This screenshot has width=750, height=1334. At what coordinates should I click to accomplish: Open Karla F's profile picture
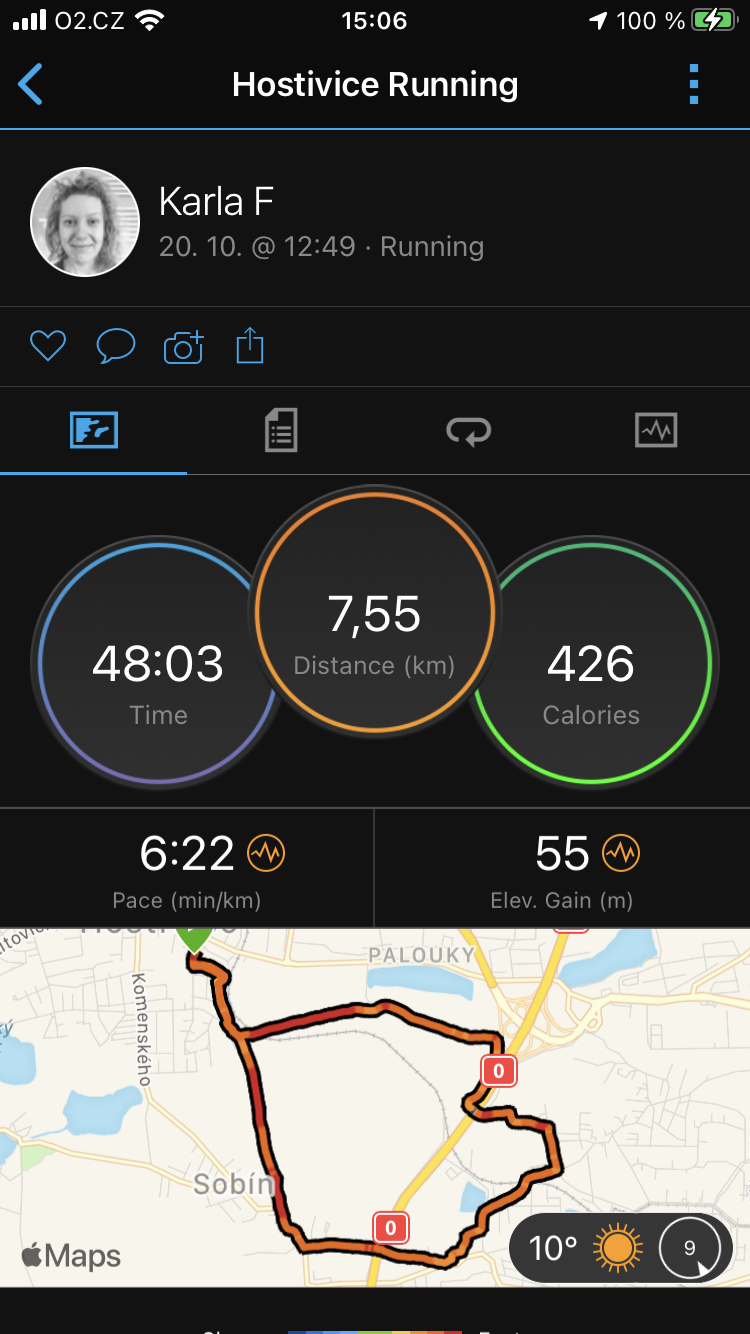coord(85,222)
